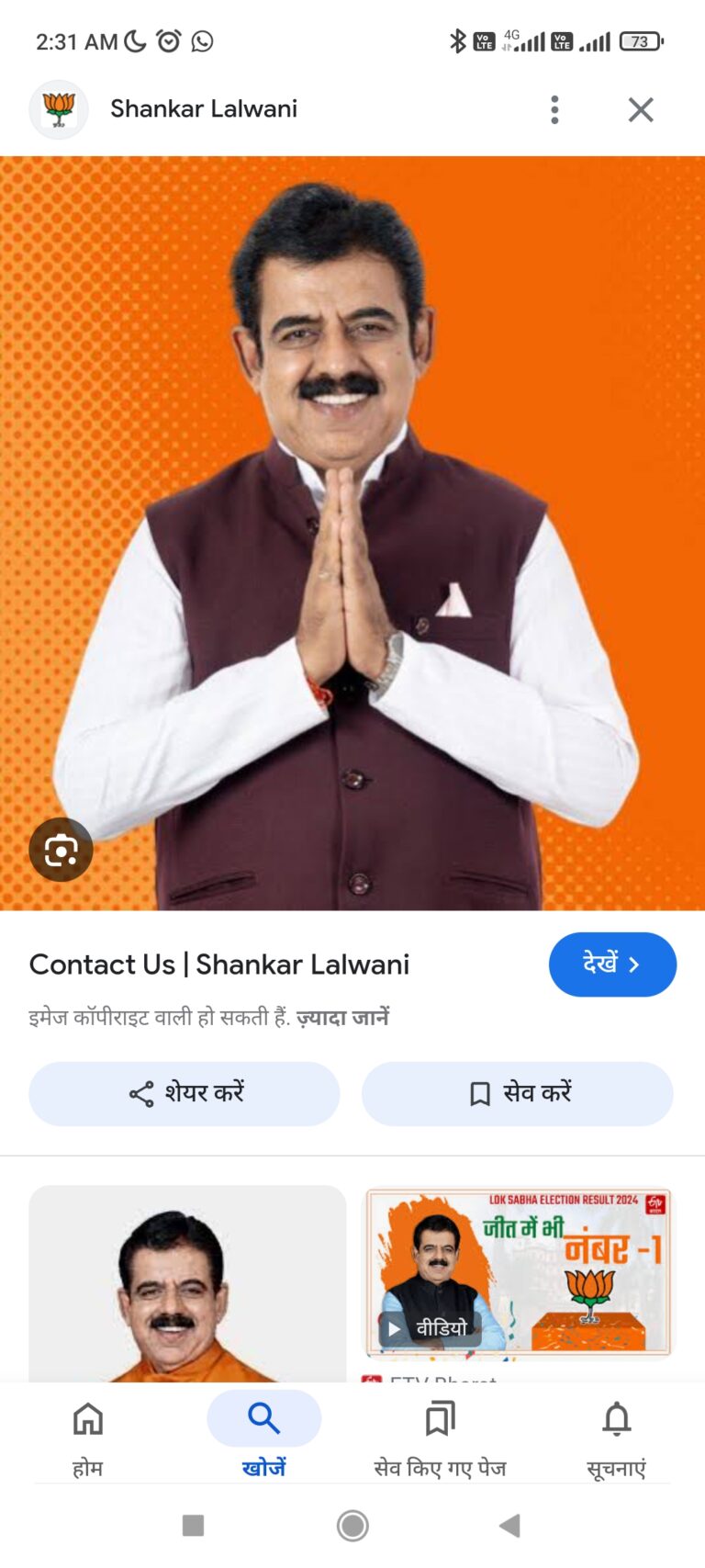
Task: Tap the system home button
Action: (x=352, y=1526)
